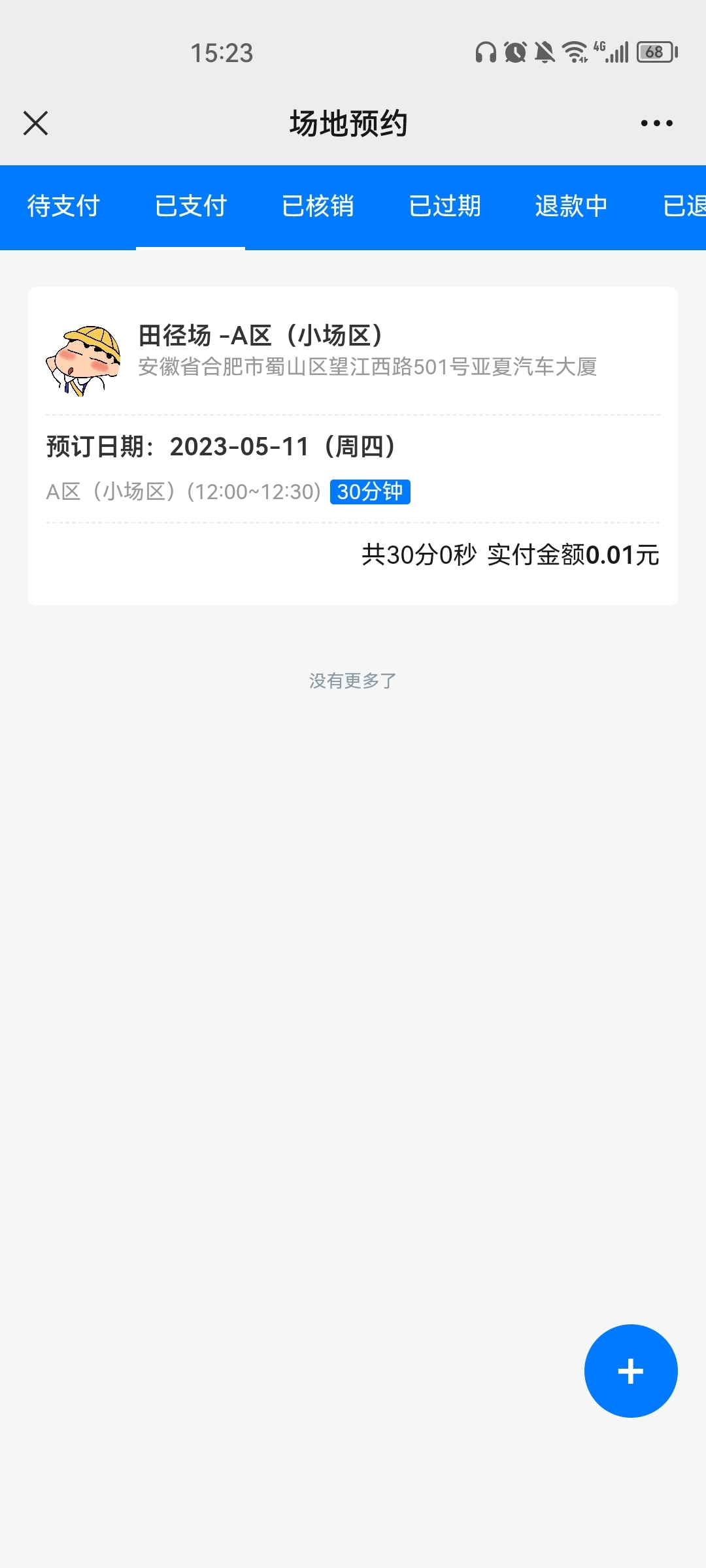Close the 场地预约 page
Viewport: 706px width, 1568px height.
tap(35, 123)
